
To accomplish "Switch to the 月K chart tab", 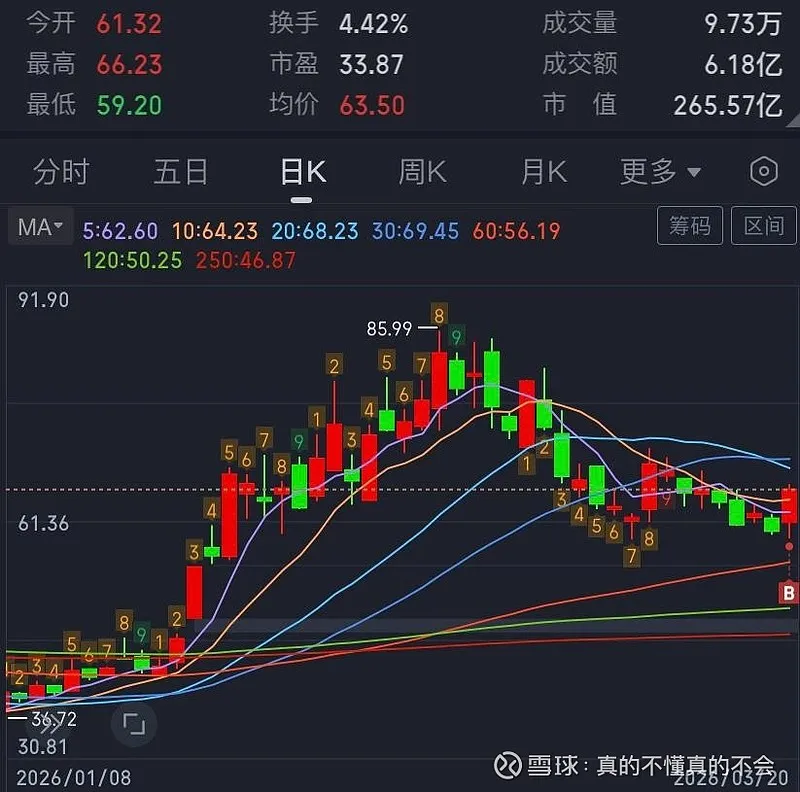I will click(544, 172).
